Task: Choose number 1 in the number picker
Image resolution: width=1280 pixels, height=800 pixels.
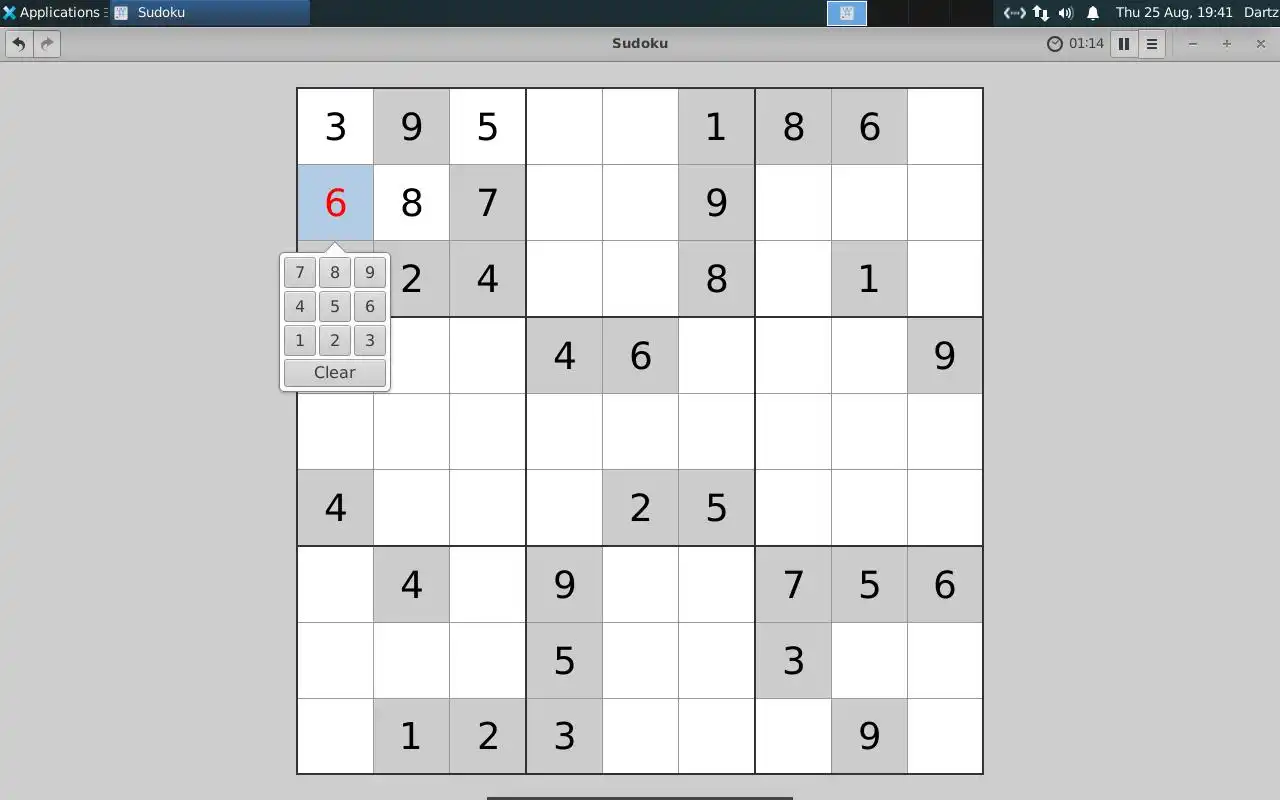Action: pos(300,340)
